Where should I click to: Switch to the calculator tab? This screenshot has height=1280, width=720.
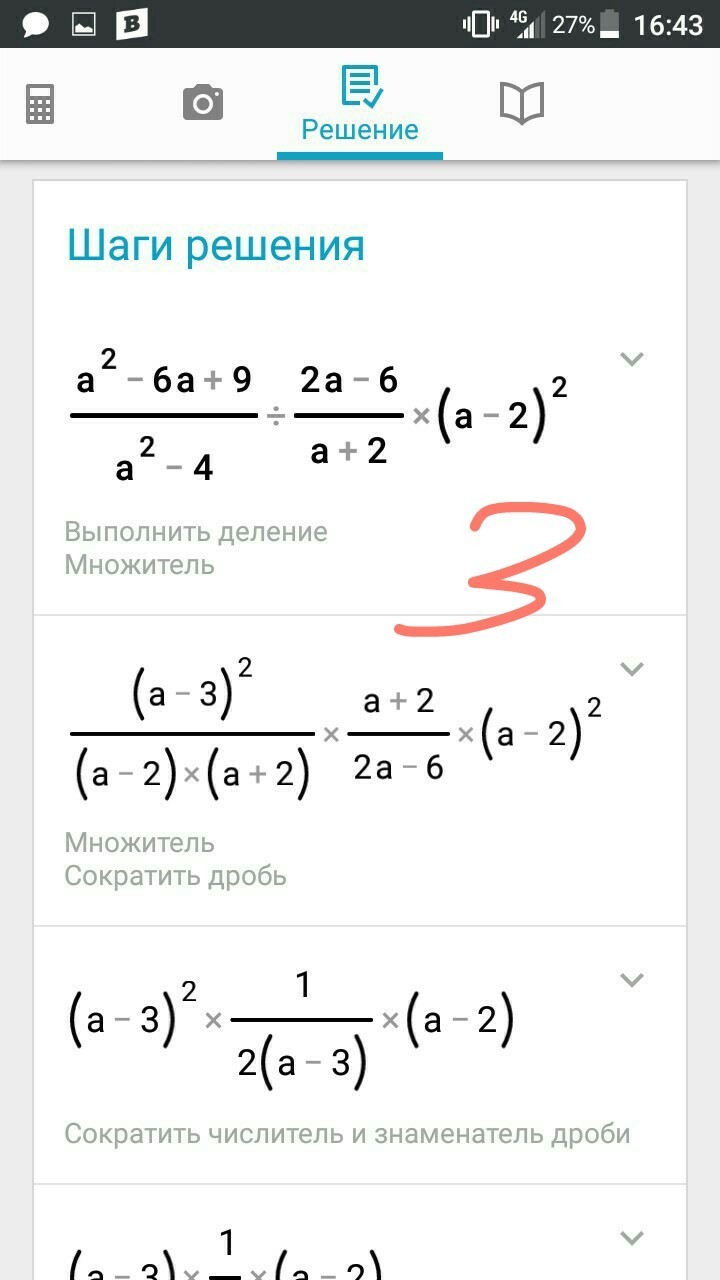(x=40, y=103)
